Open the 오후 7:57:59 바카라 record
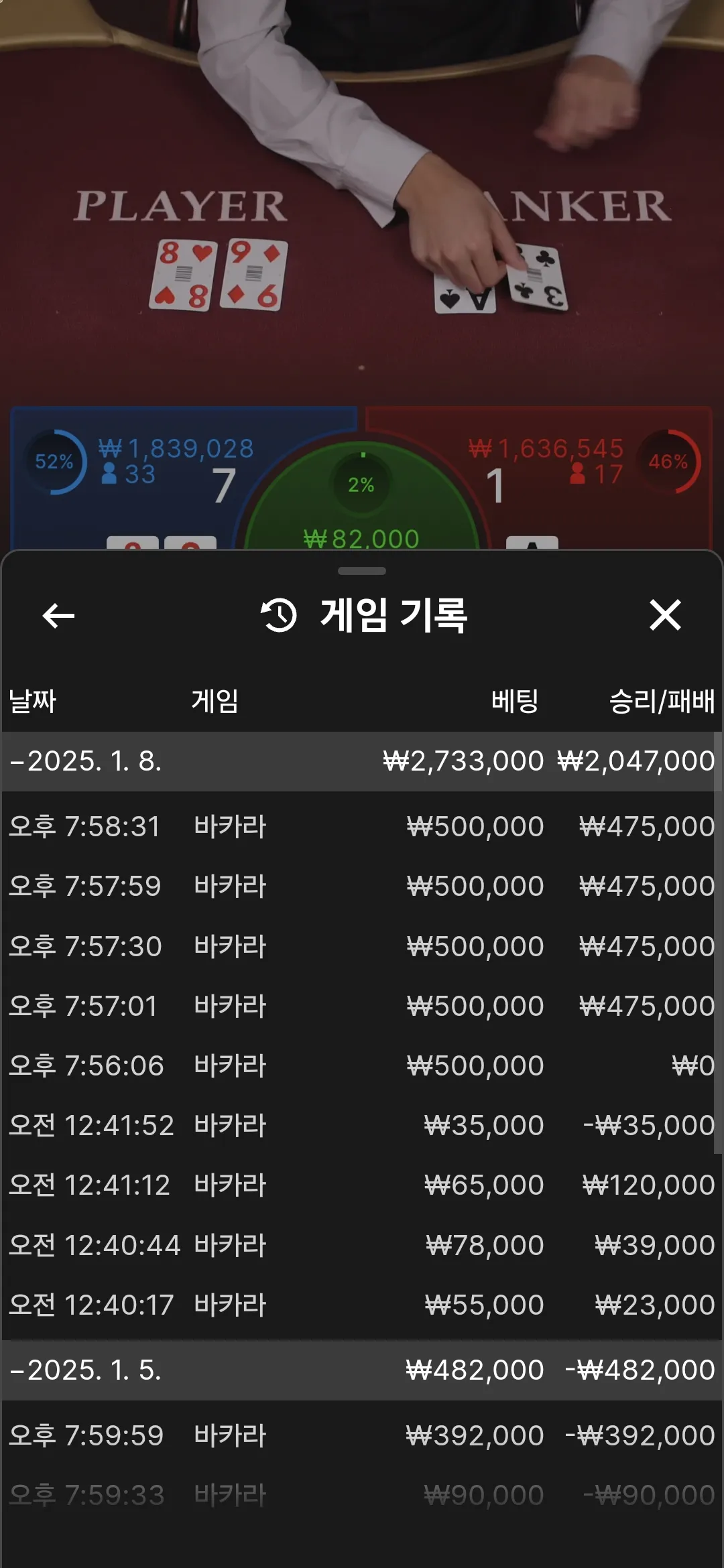 pyautogui.click(x=361, y=886)
